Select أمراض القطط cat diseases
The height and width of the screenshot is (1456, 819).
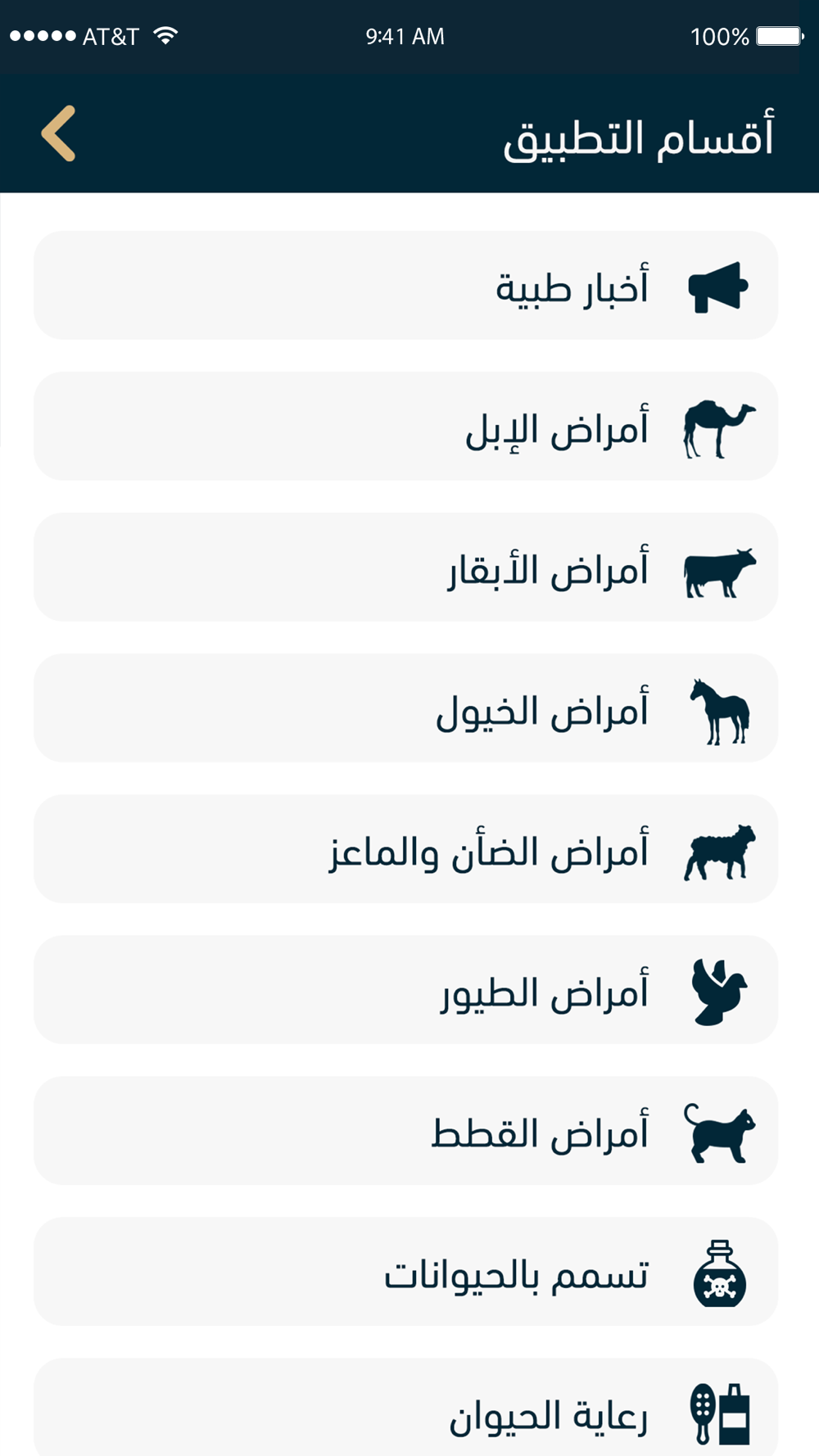click(x=405, y=1130)
